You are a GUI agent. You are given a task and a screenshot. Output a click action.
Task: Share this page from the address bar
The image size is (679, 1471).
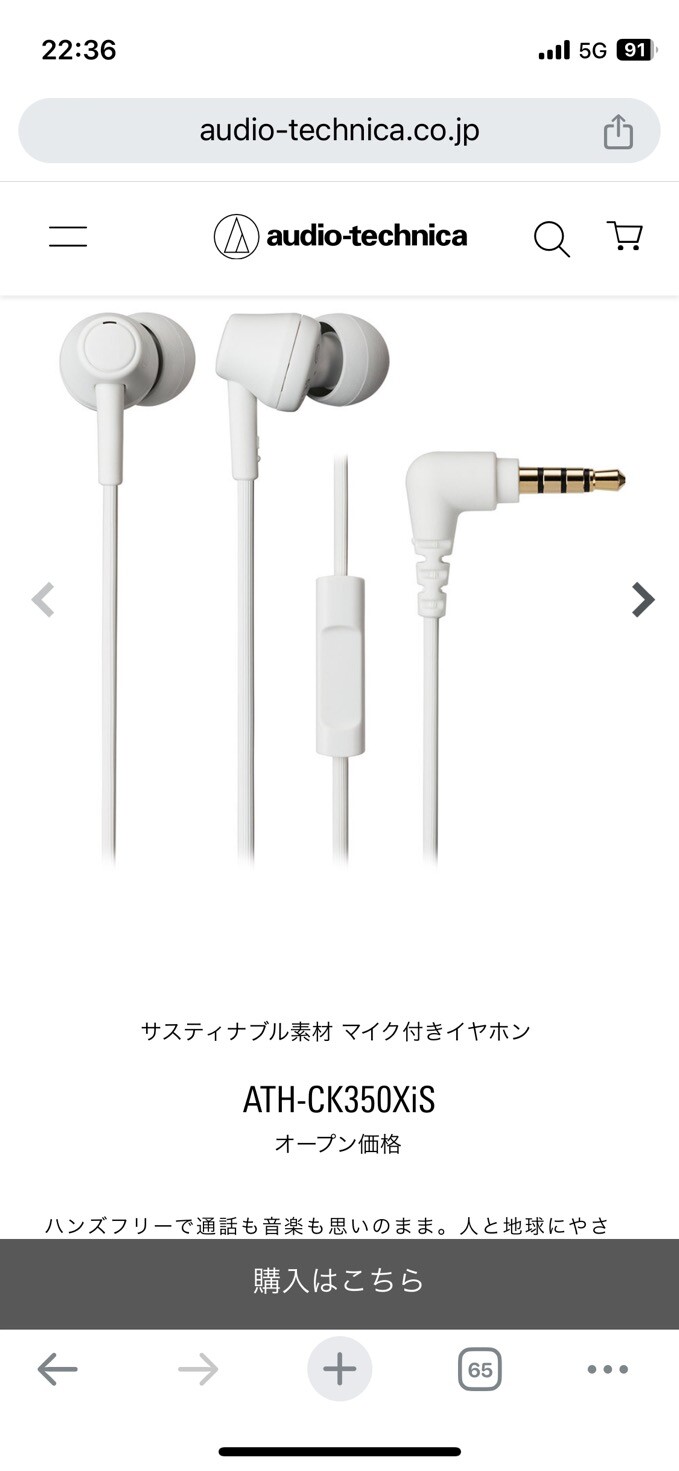coord(618,131)
